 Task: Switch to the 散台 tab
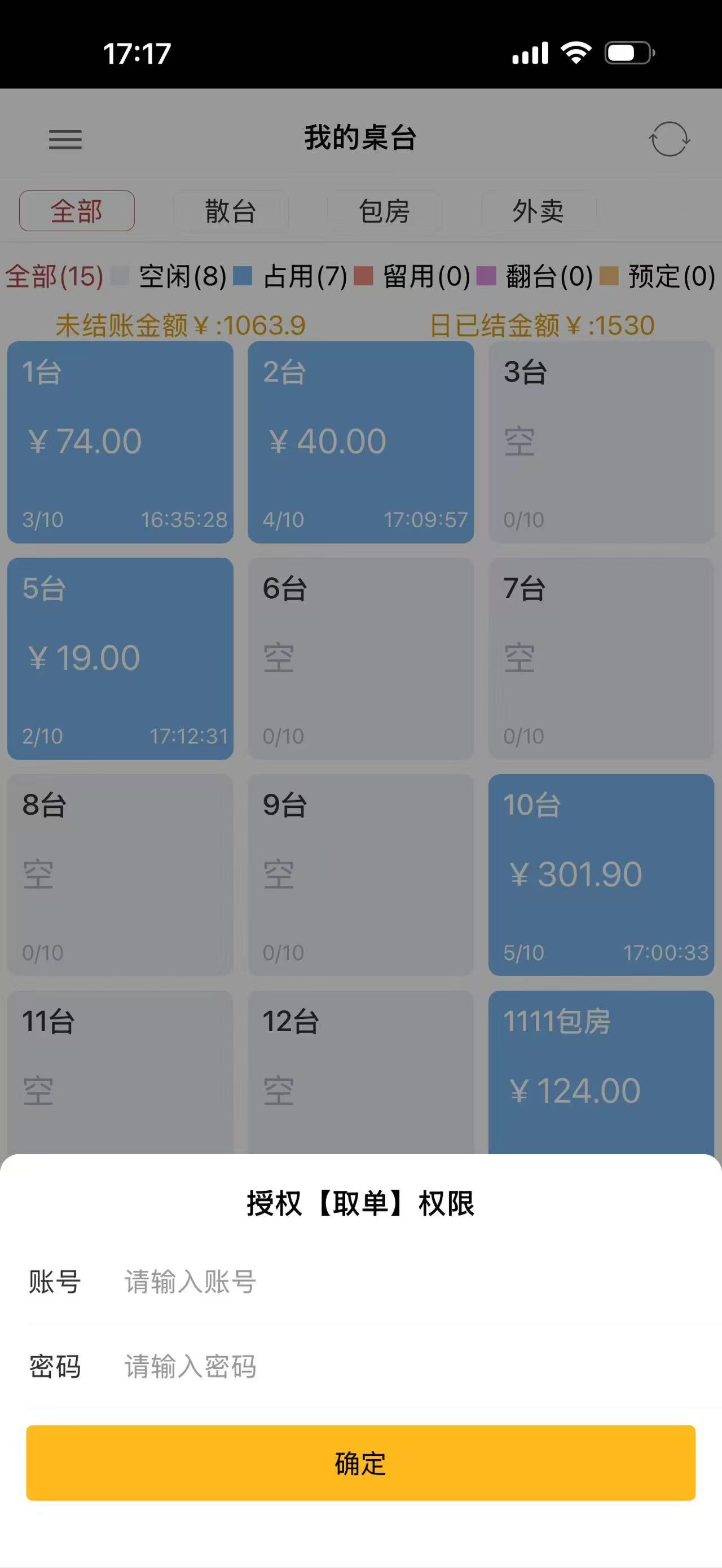click(230, 211)
